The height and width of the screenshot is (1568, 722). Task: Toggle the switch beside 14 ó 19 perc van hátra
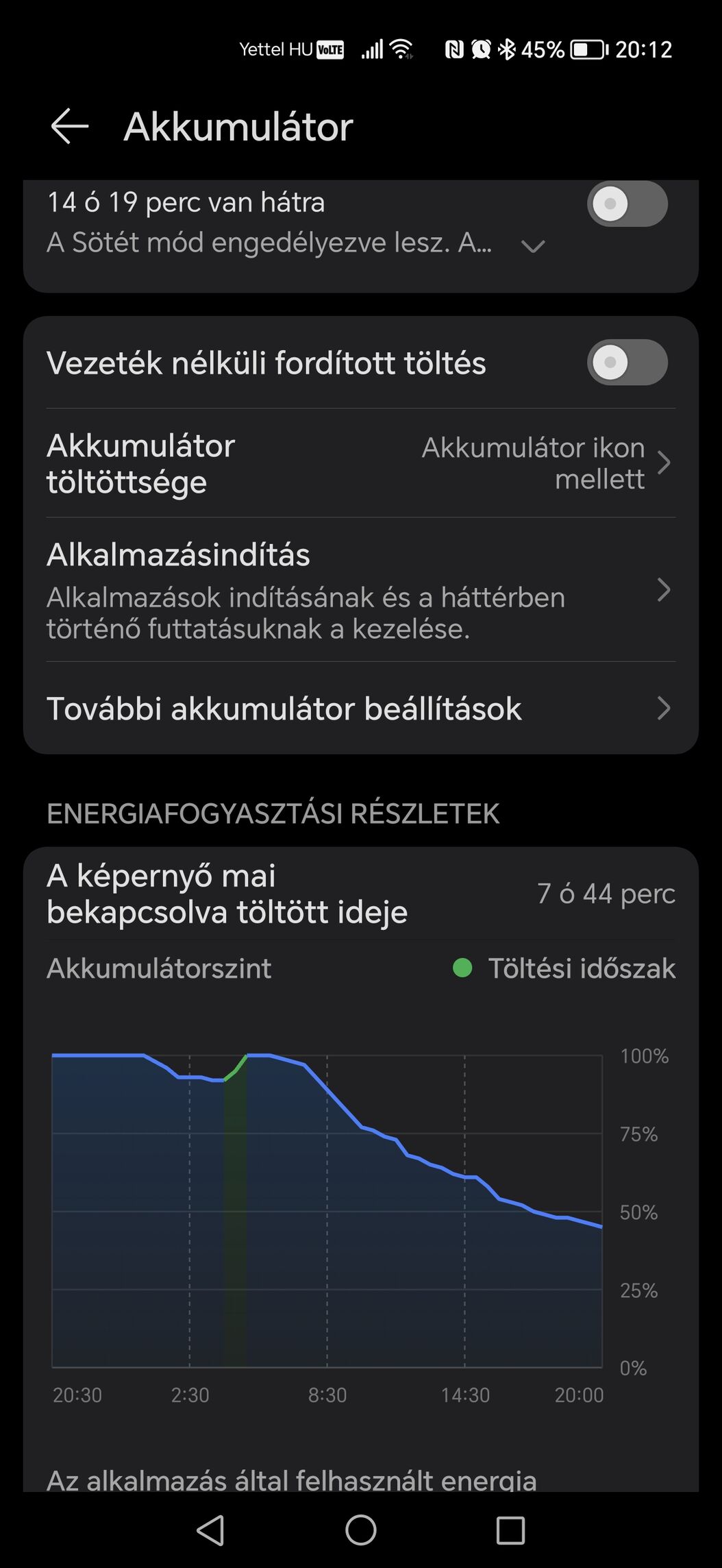(x=627, y=204)
